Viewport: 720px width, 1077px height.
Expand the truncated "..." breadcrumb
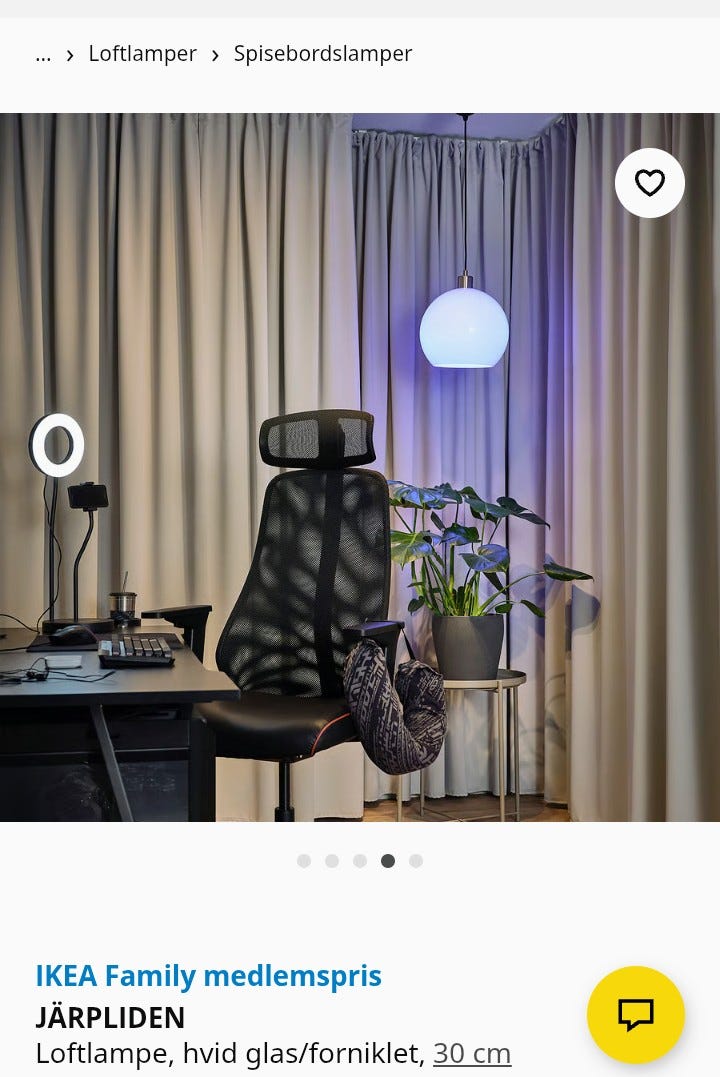tap(43, 55)
